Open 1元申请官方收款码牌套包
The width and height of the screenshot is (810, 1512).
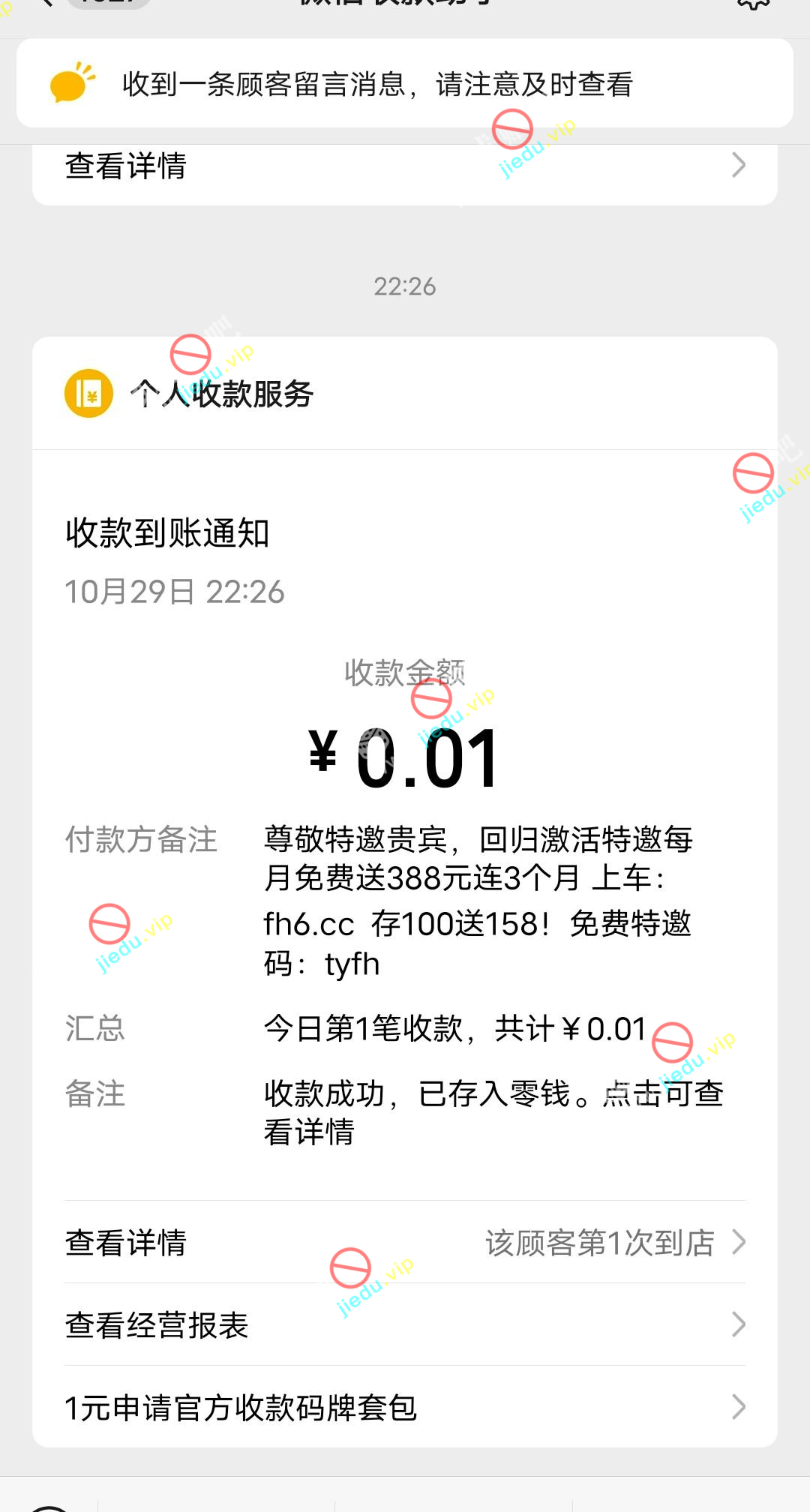[405, 1408]
